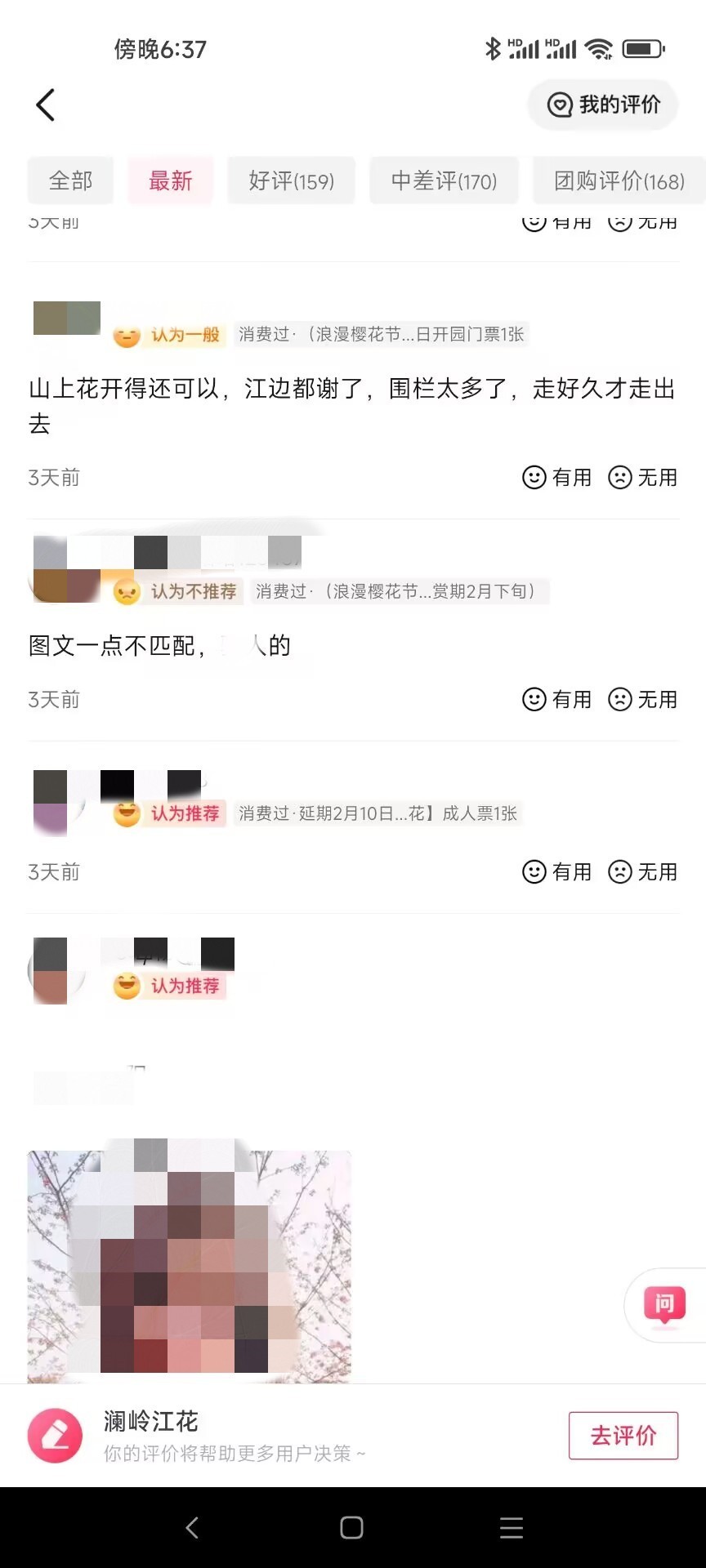Mark the 图文一点不匹配 review as 有用
706x1568 pixels.
coord(557,699)
